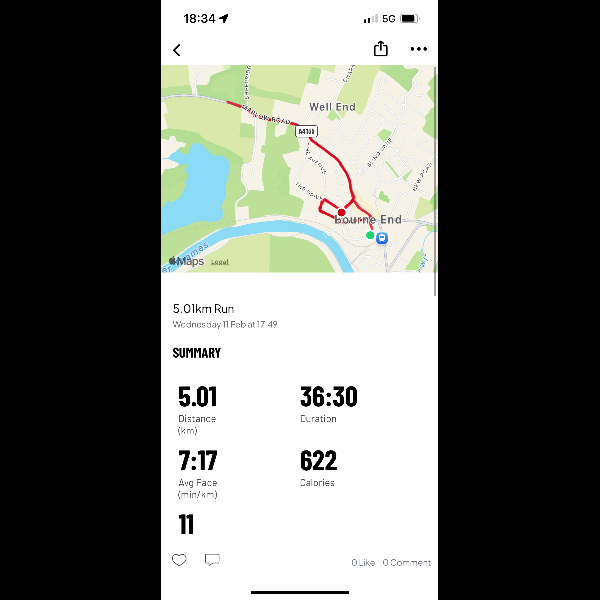
Task: View the 0 Comment list
Action: (407, 562)
